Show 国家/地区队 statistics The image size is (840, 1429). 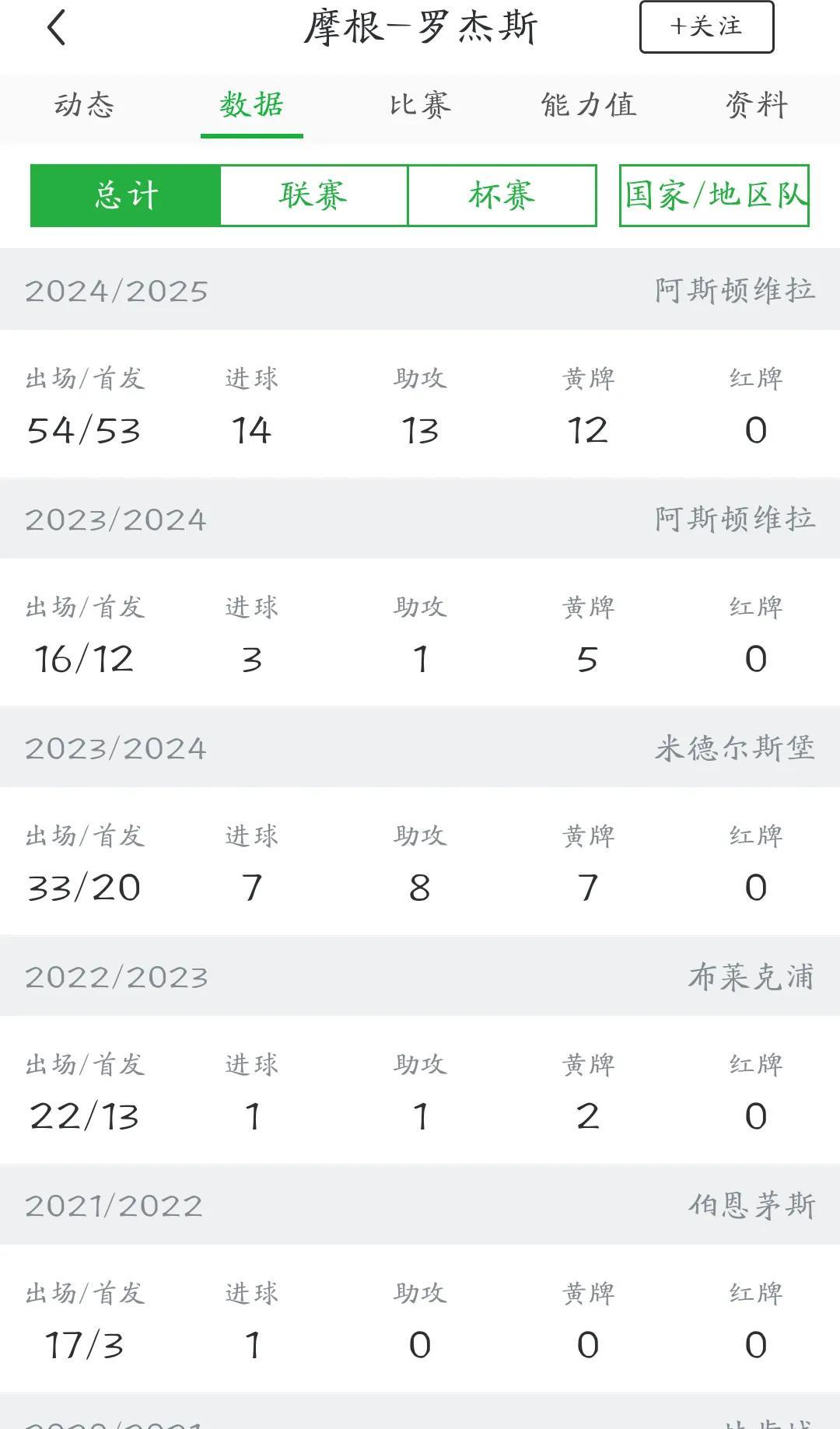point(714,195)
